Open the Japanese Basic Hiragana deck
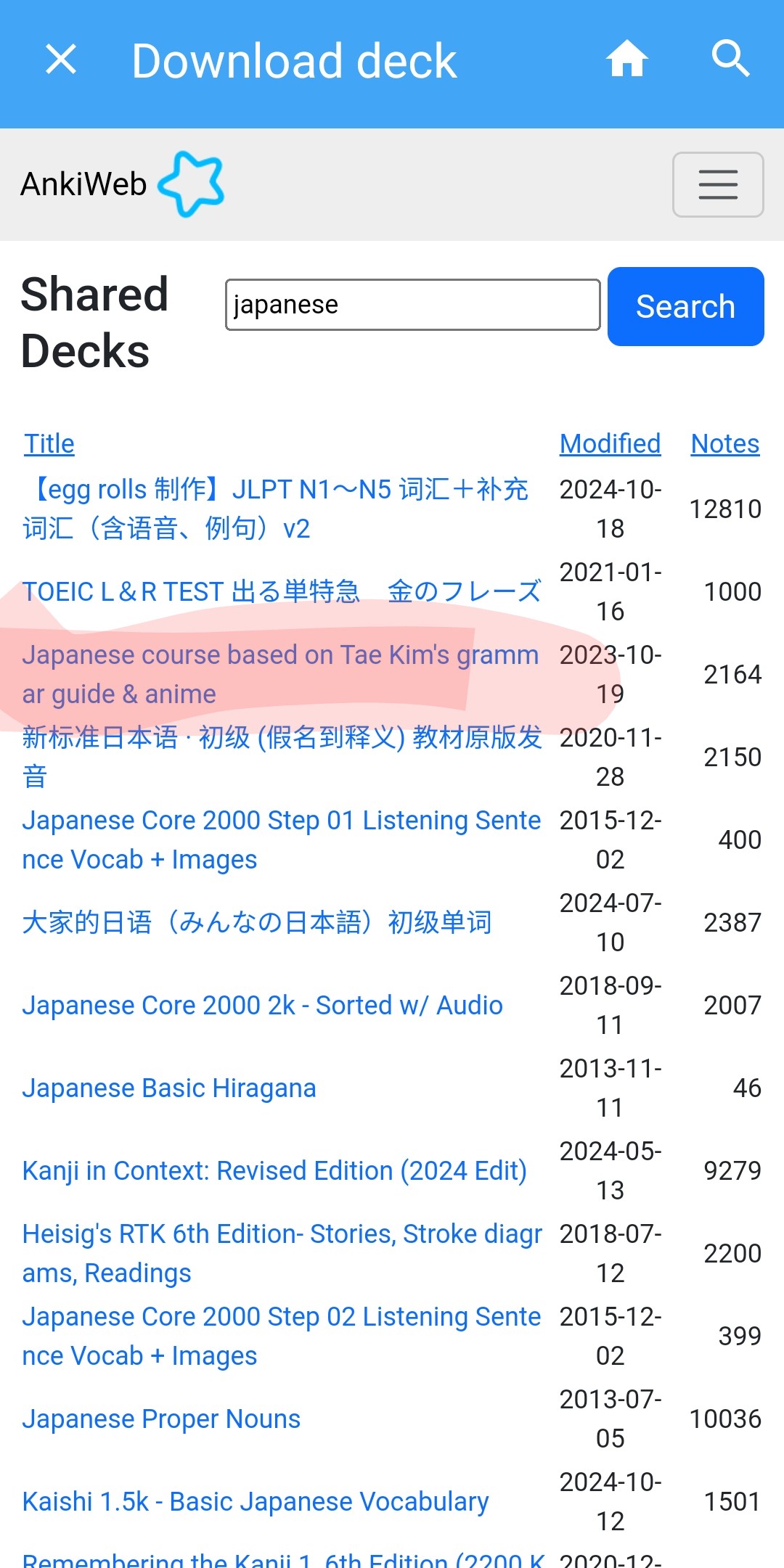This screenshot has height=1568, width=784. click(169, 1088)
